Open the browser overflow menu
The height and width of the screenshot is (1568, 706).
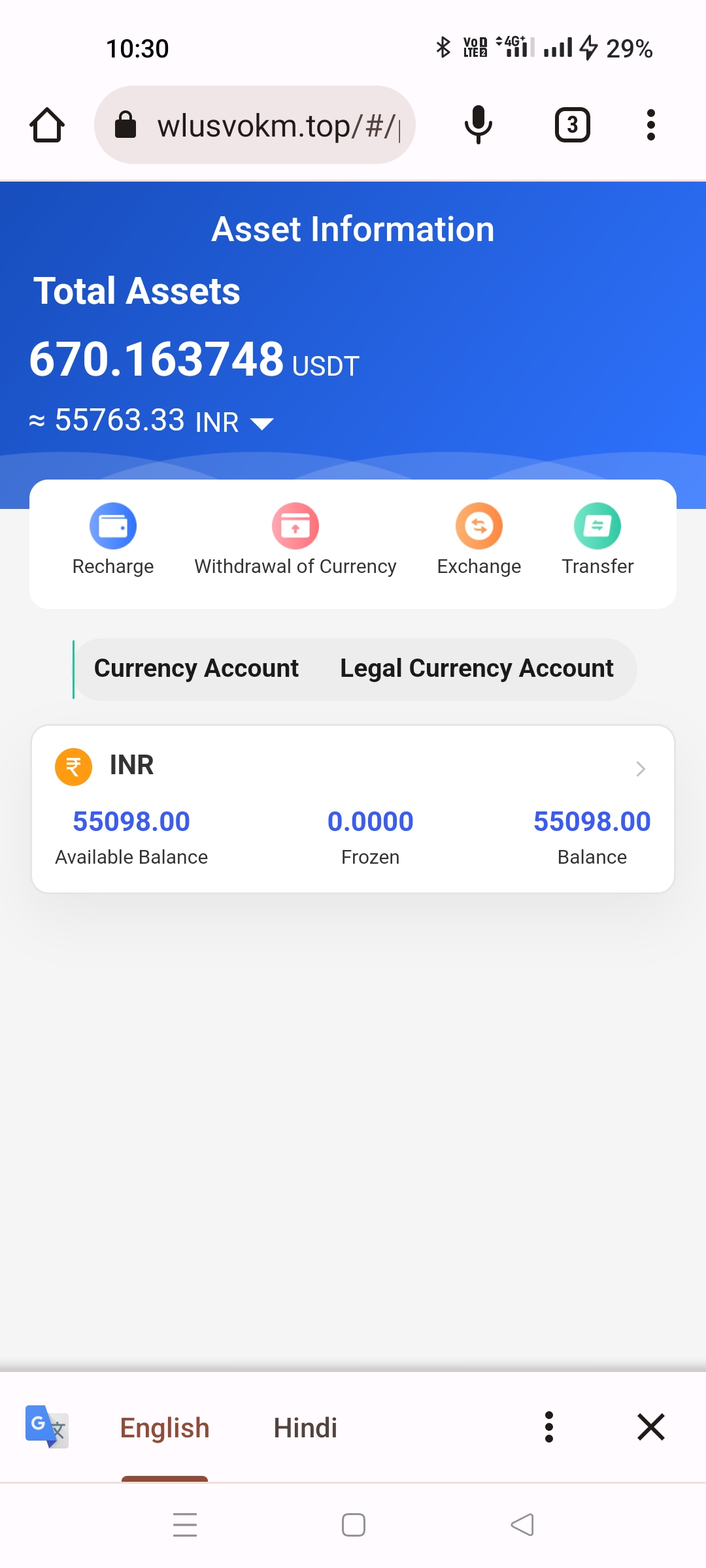(650, 125)
